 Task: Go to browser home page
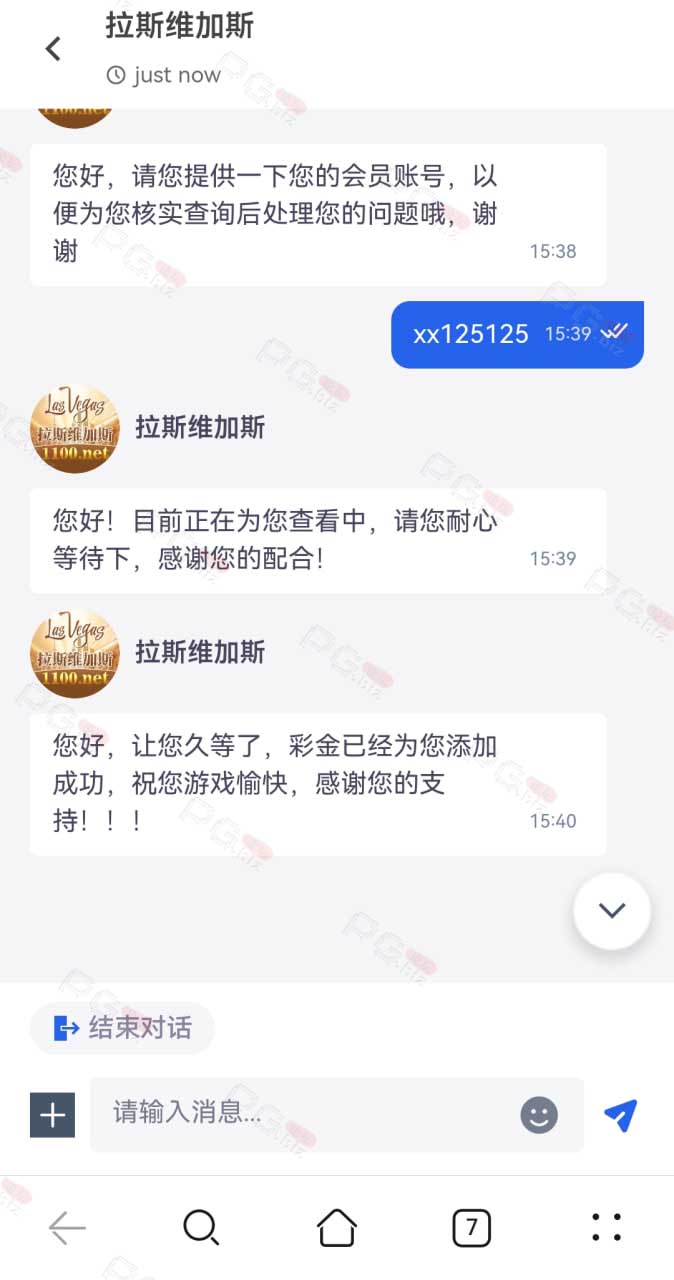tap(337, 1227)
